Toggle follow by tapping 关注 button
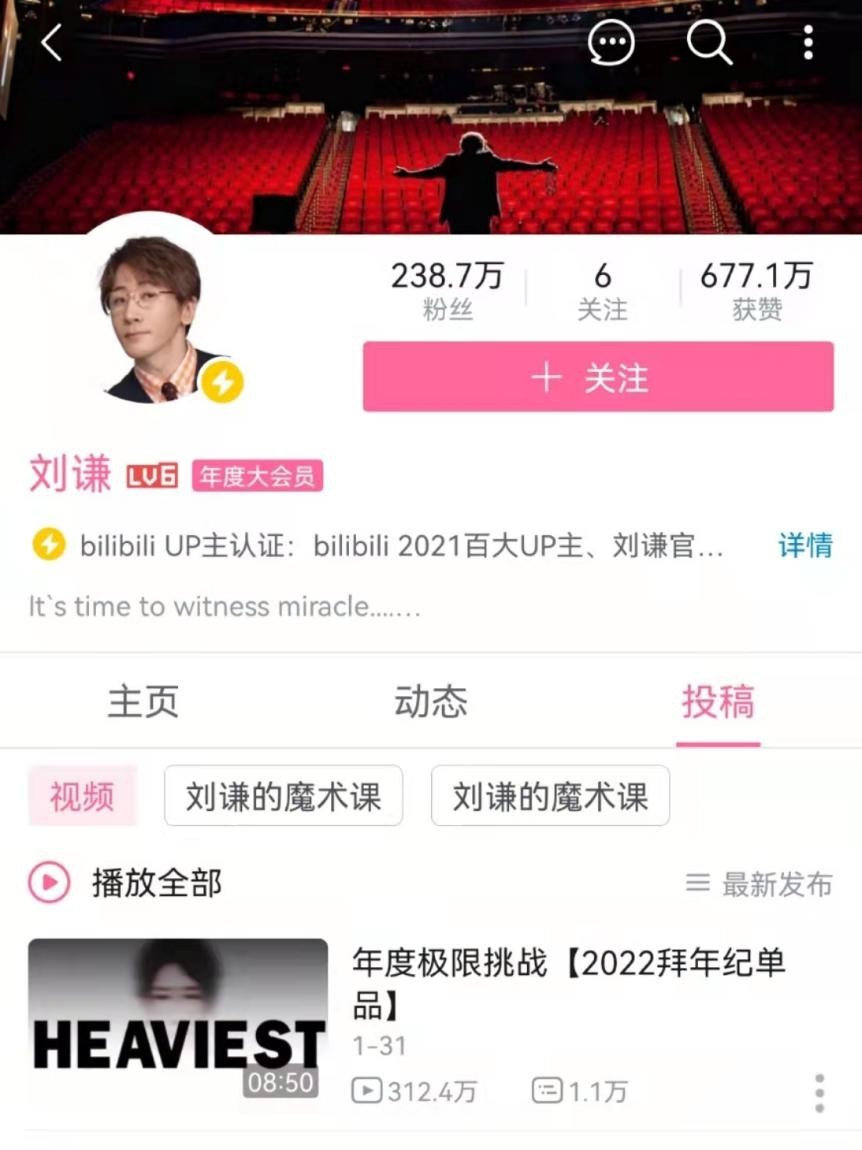The height and width of the screenshot is (1150, 862). click(598, 378)
